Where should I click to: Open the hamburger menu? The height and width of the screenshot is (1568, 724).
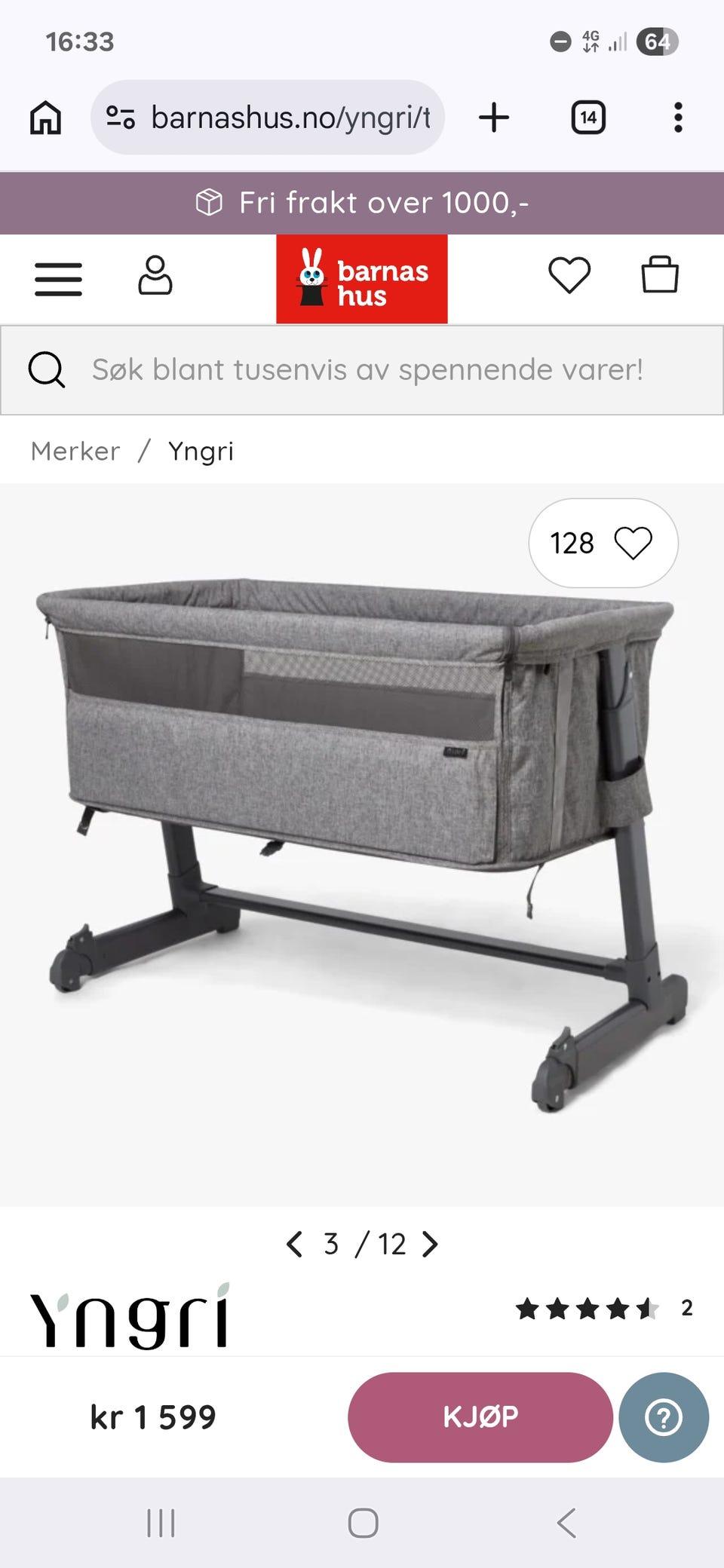pos(58,279)
